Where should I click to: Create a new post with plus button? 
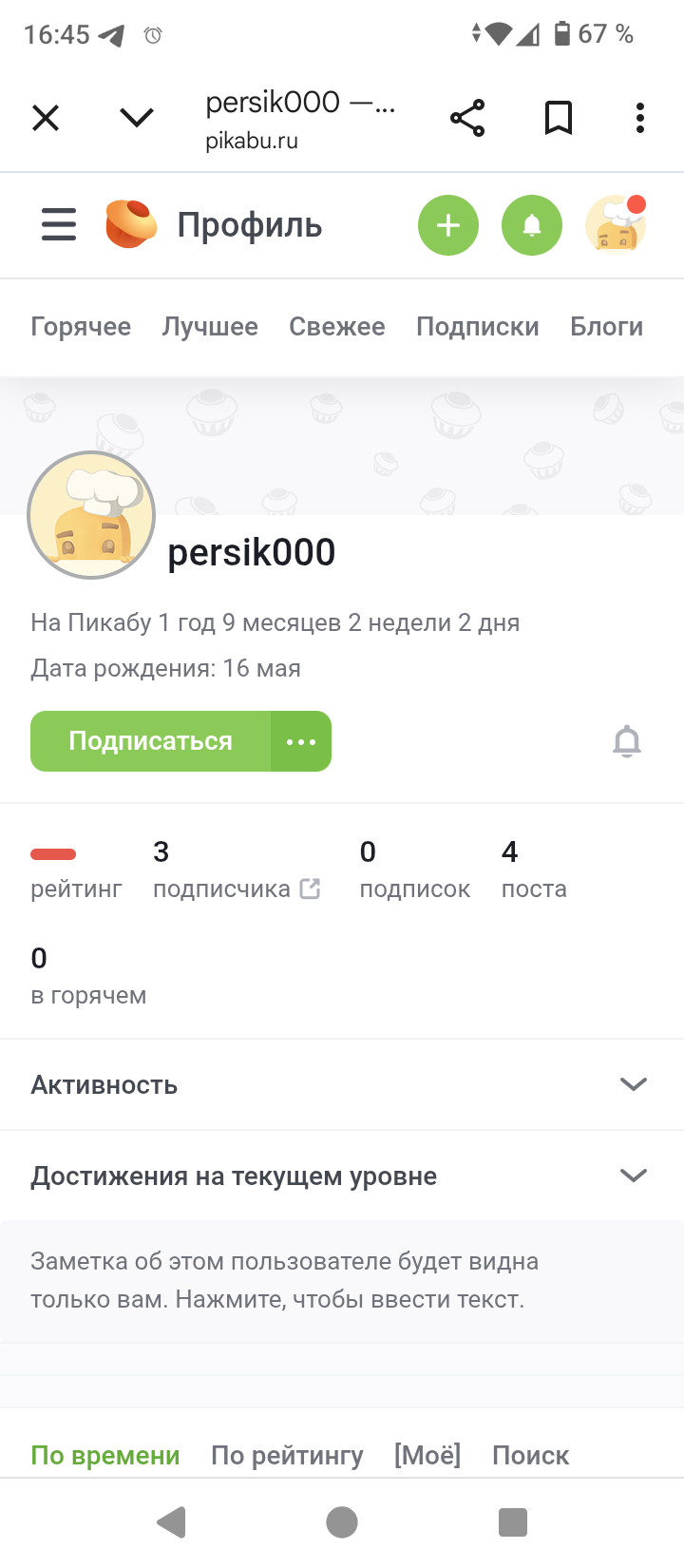[448, 225]
